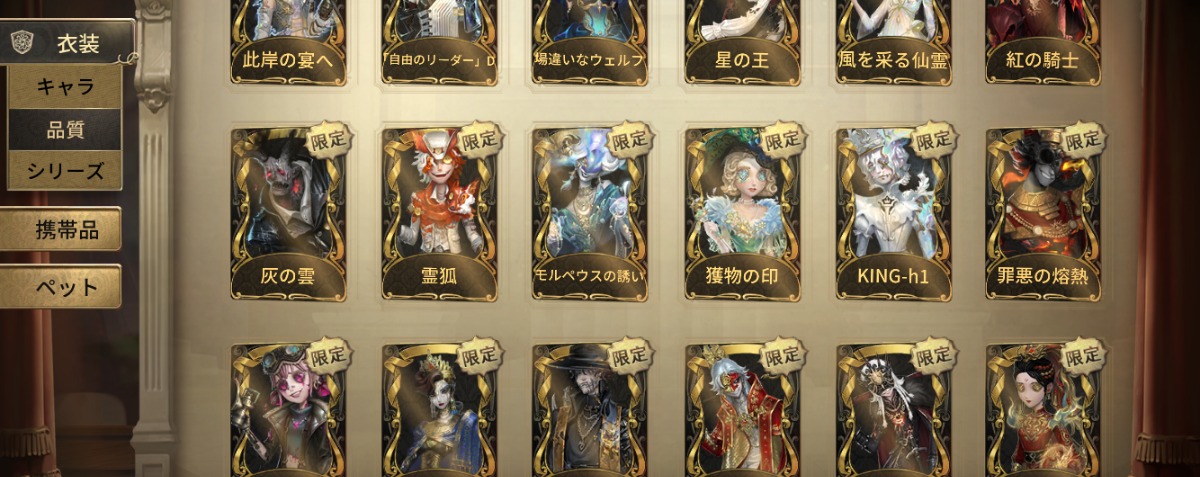View the 此岸の宴へ costume card
Screen dimensions: 1200x477
[x=287, y=40]
